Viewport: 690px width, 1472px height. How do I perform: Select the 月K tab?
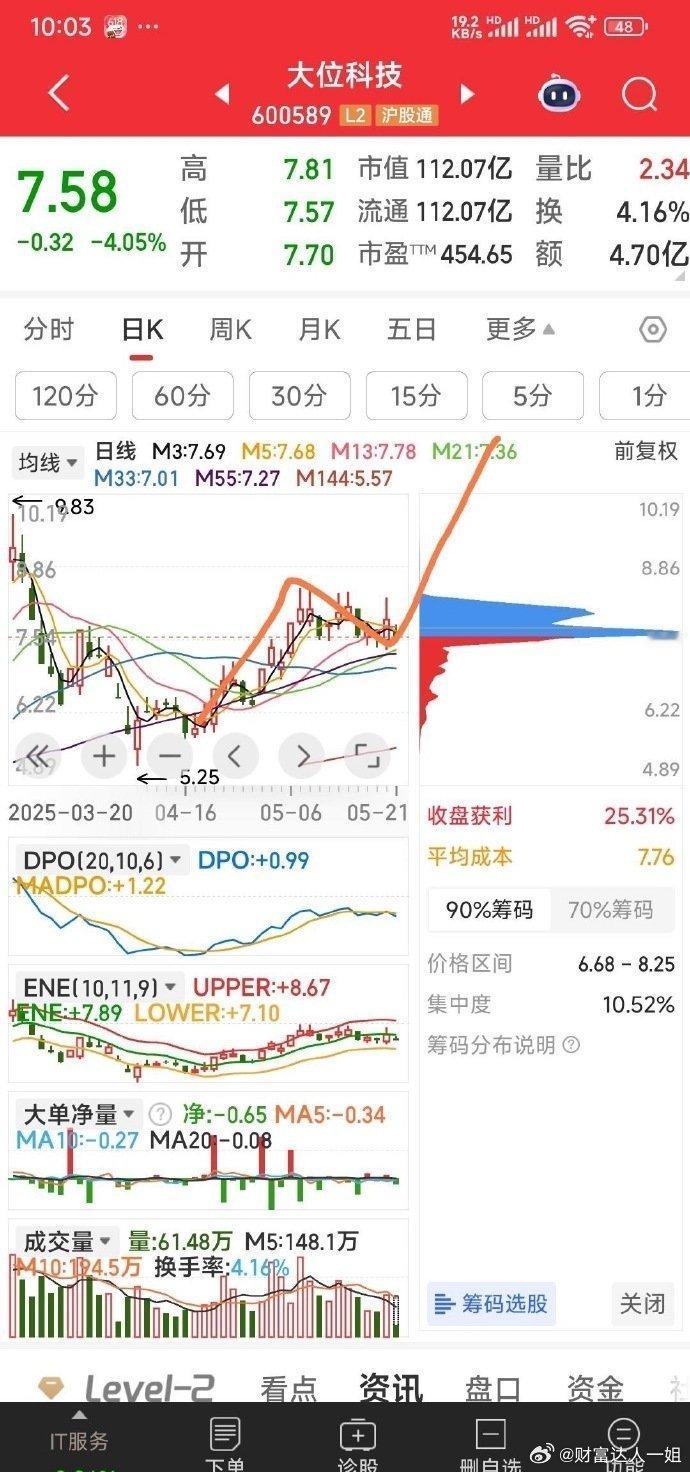(320, 329)
